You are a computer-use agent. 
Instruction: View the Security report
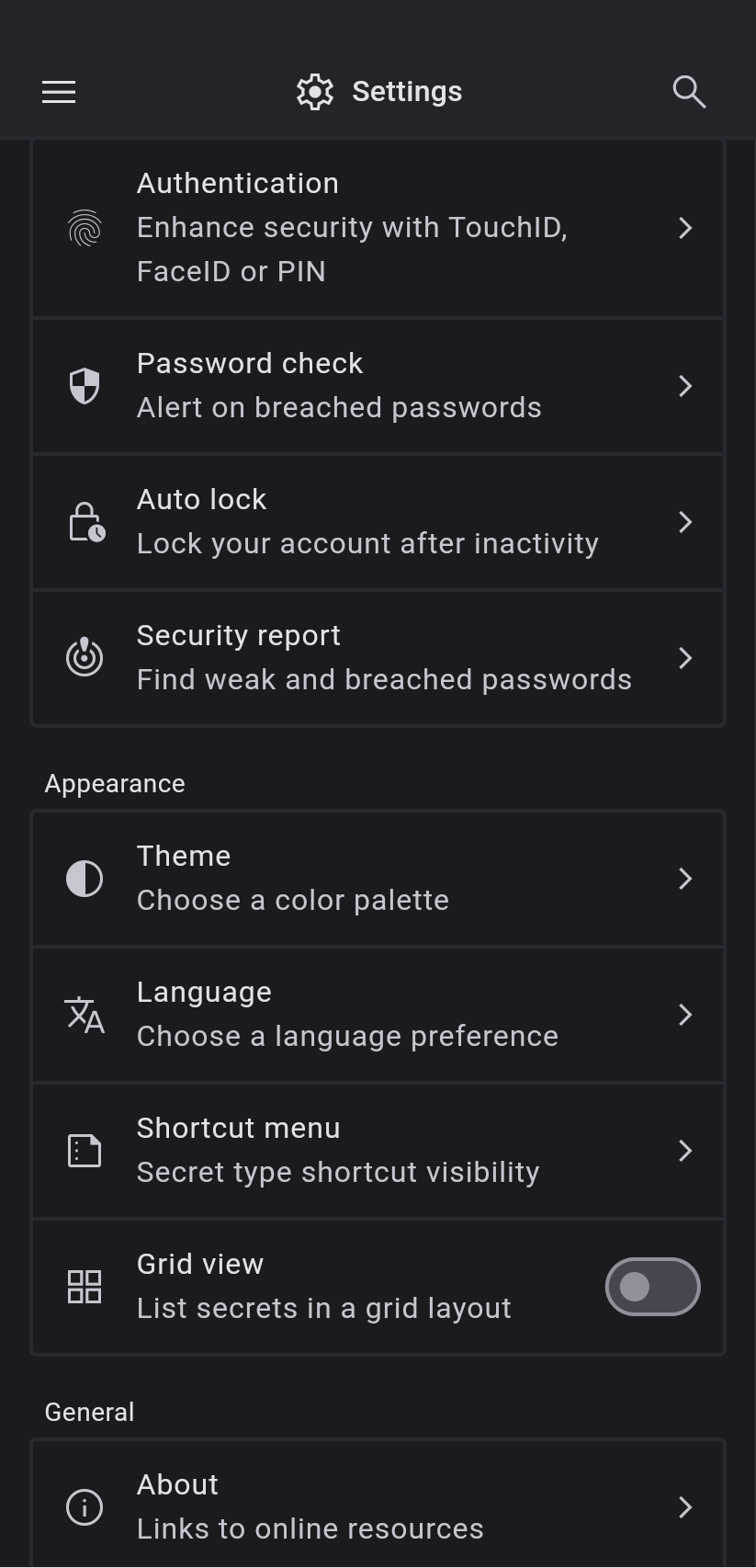click(378, 658)
